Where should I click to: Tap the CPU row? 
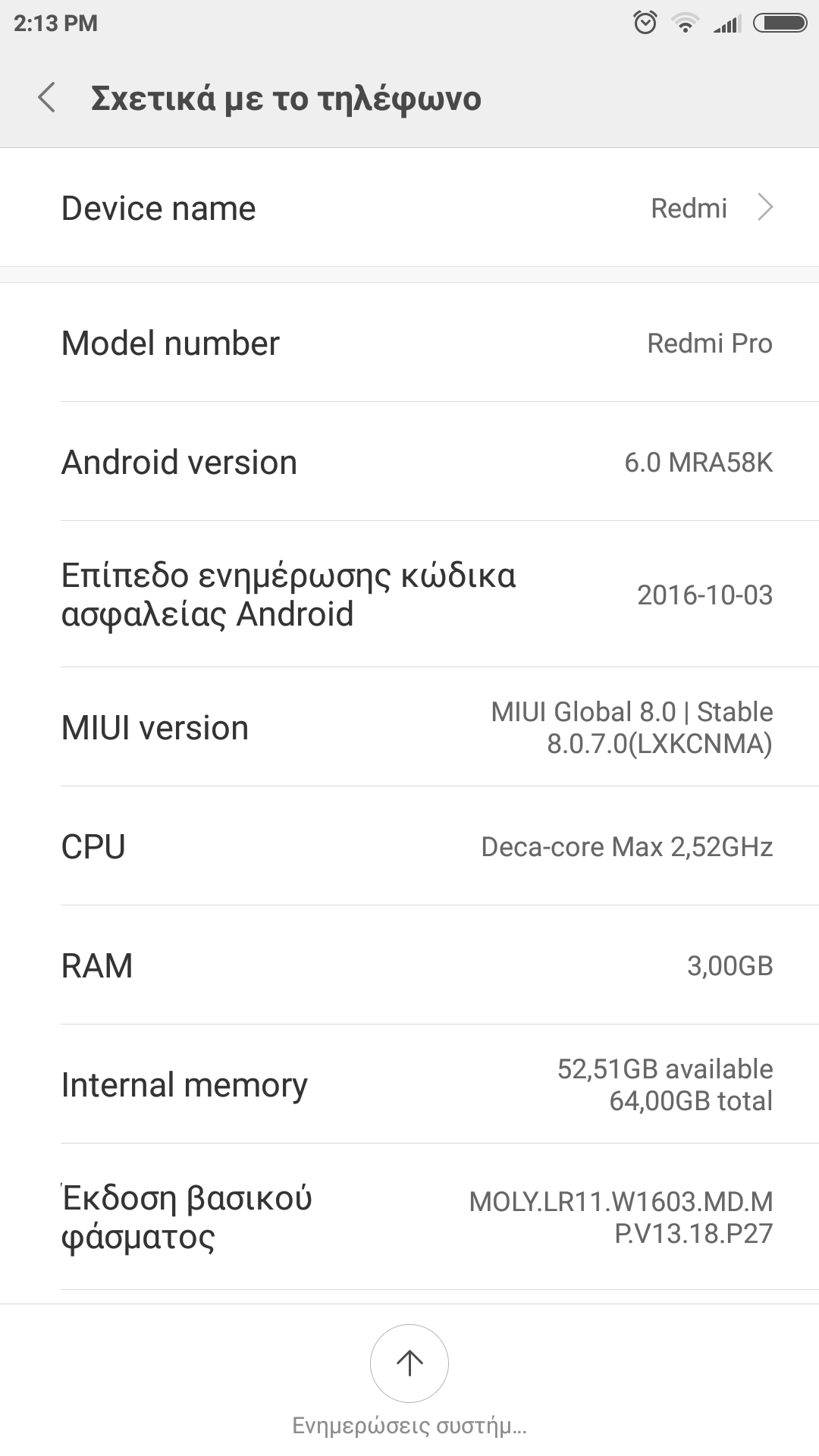(409, 846)
